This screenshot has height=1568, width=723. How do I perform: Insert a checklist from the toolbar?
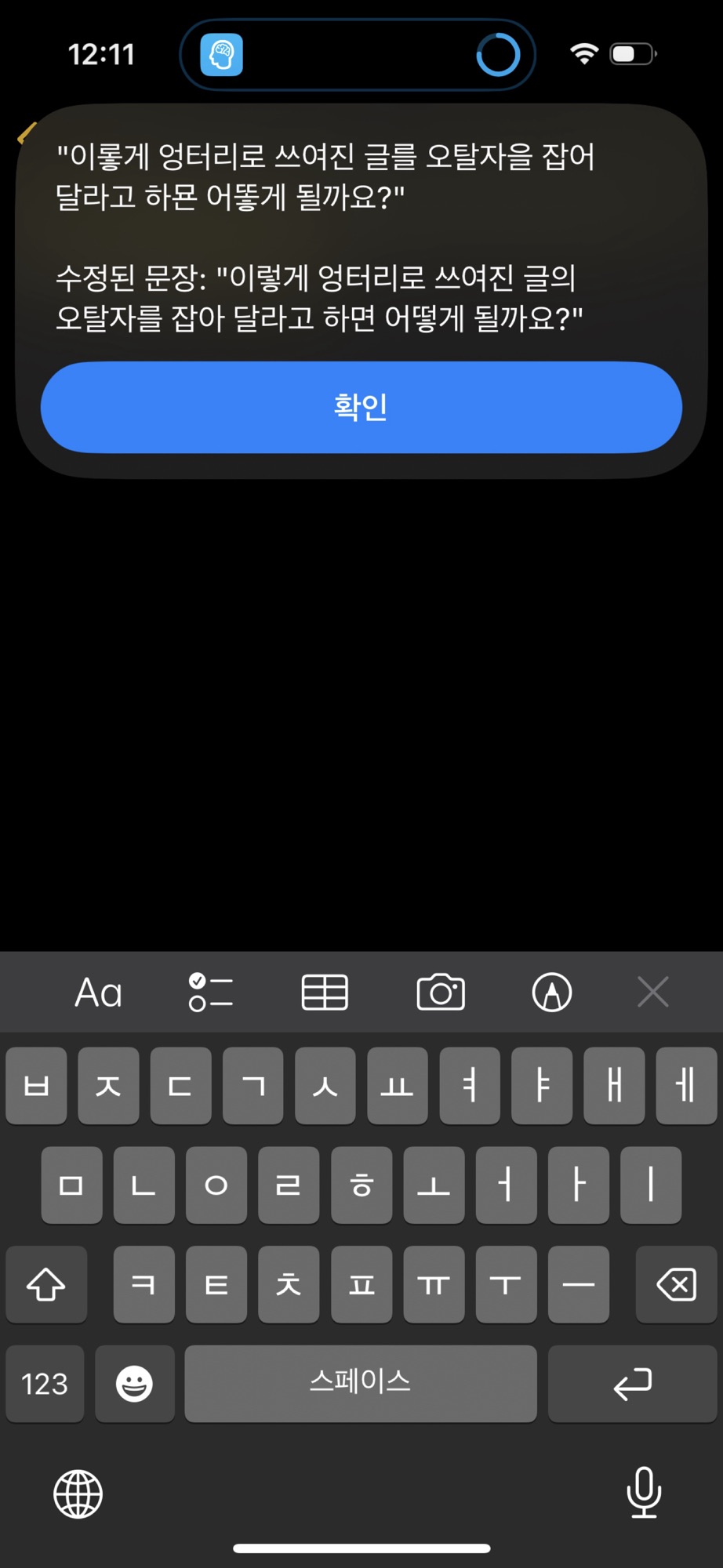pyautogui.click(x=210, y=993)
